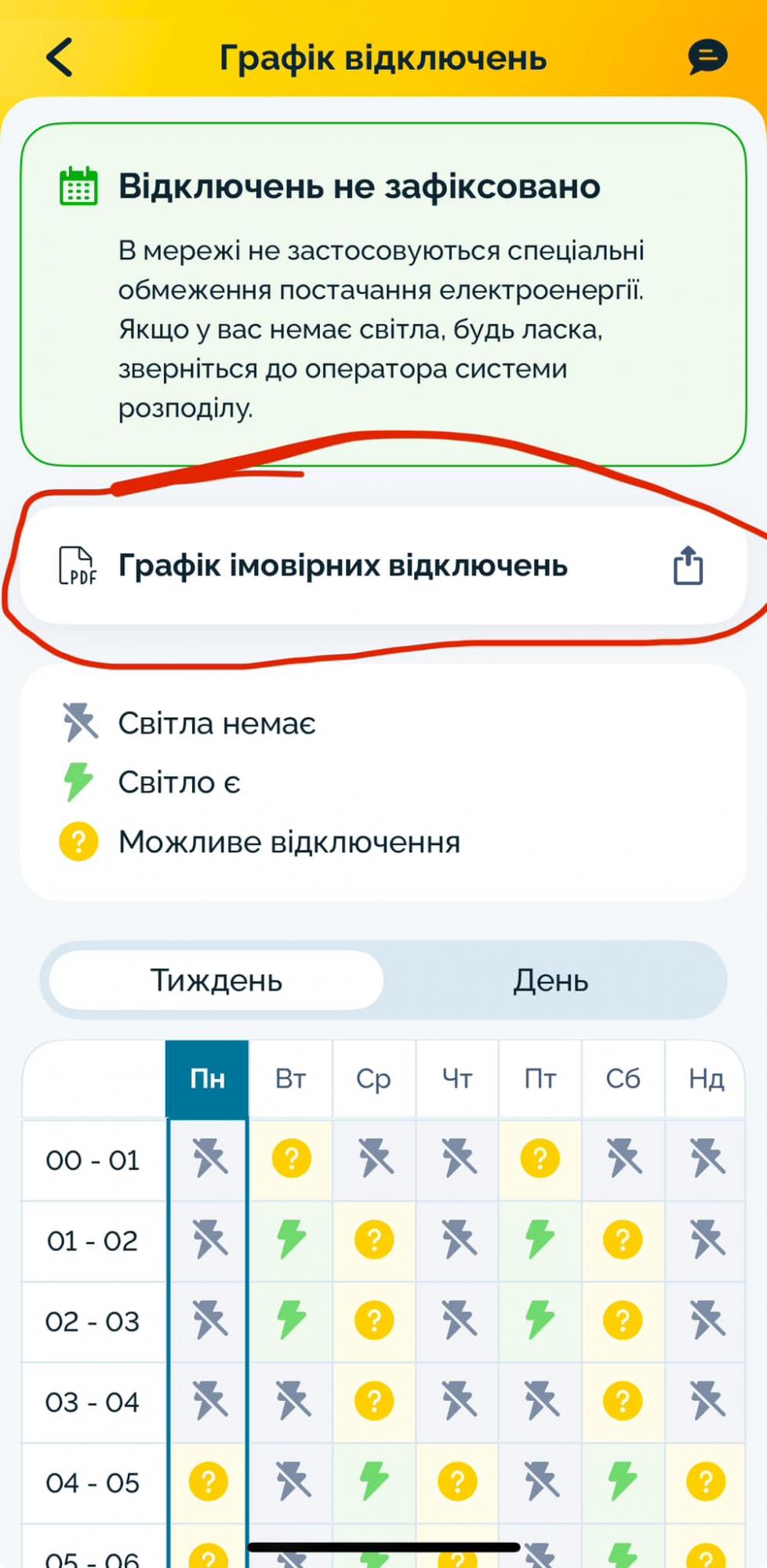
Task: Select the Чт column
Action: 457,1079
